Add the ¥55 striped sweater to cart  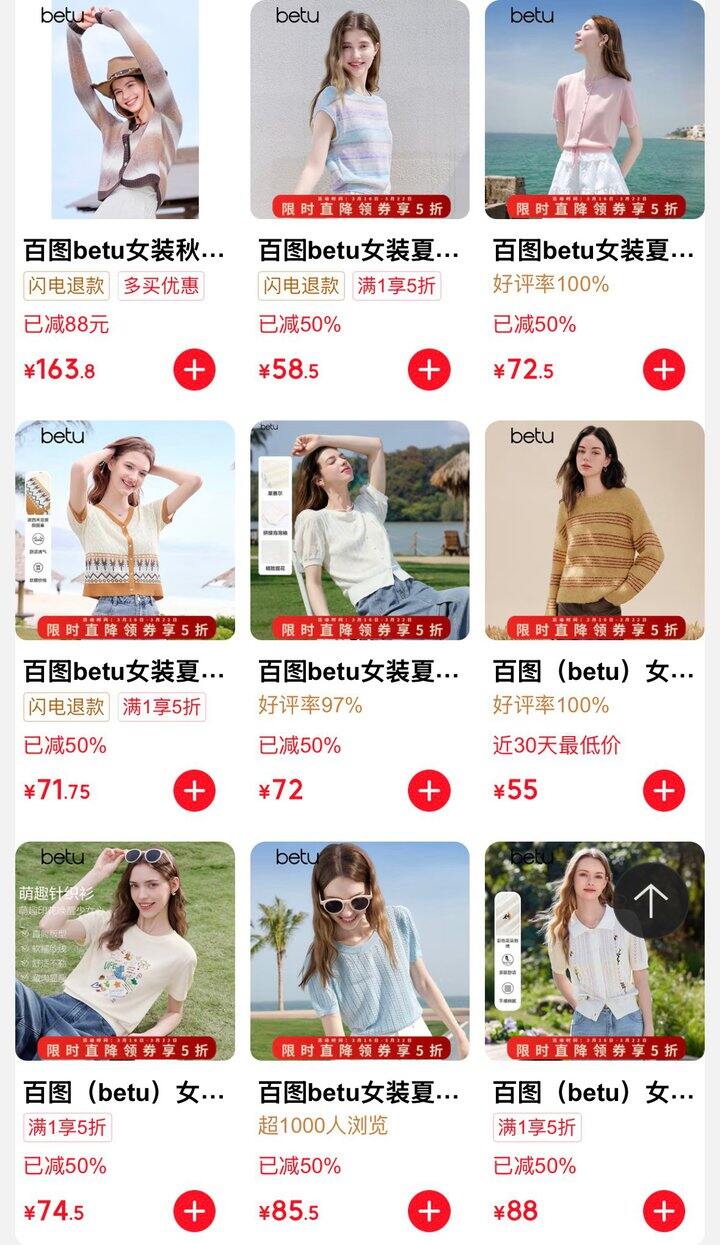[664, 791]
